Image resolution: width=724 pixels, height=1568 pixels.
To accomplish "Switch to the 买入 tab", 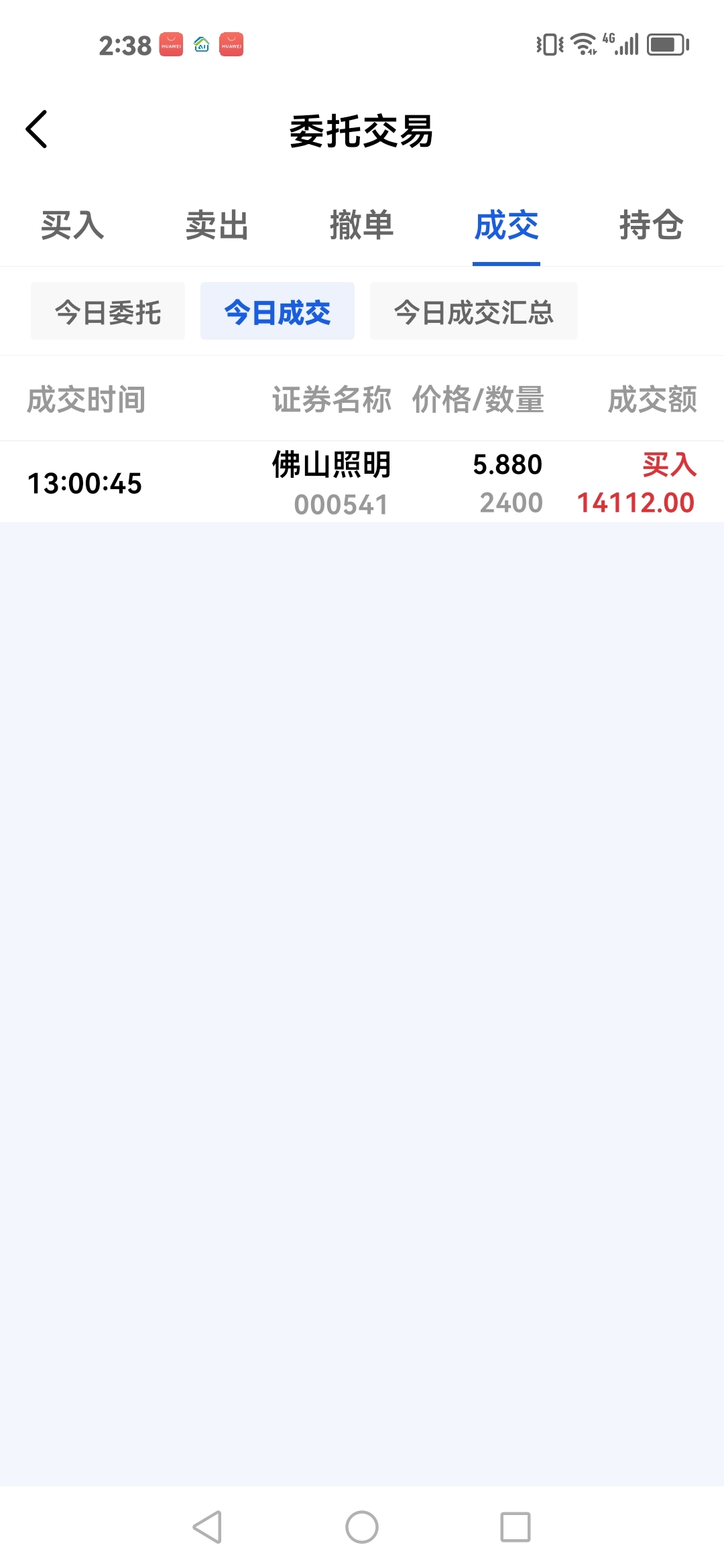I will (72, 225).
